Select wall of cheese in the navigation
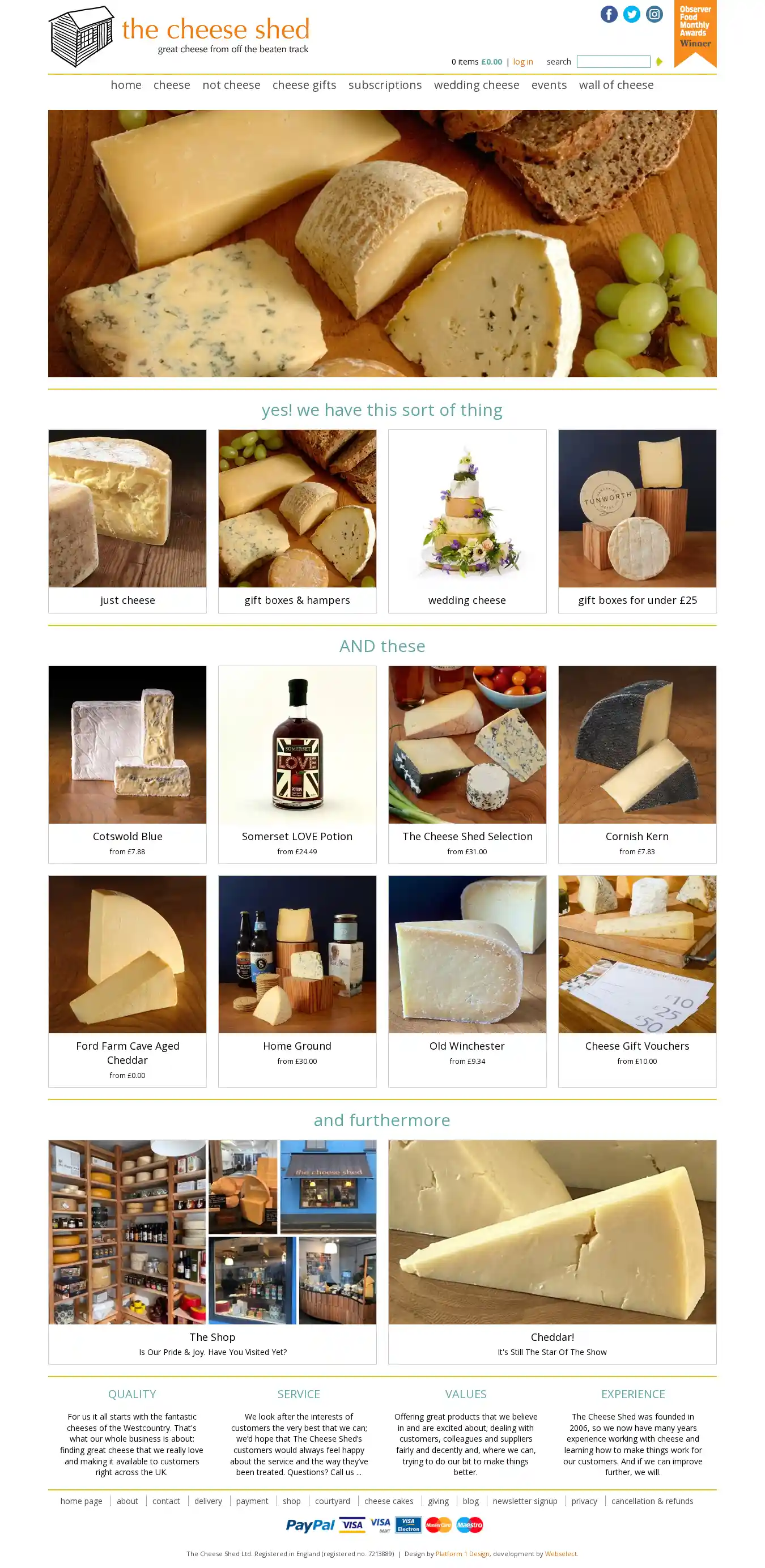This screenshot has width=765, height=1568. (x=616, y=85)
